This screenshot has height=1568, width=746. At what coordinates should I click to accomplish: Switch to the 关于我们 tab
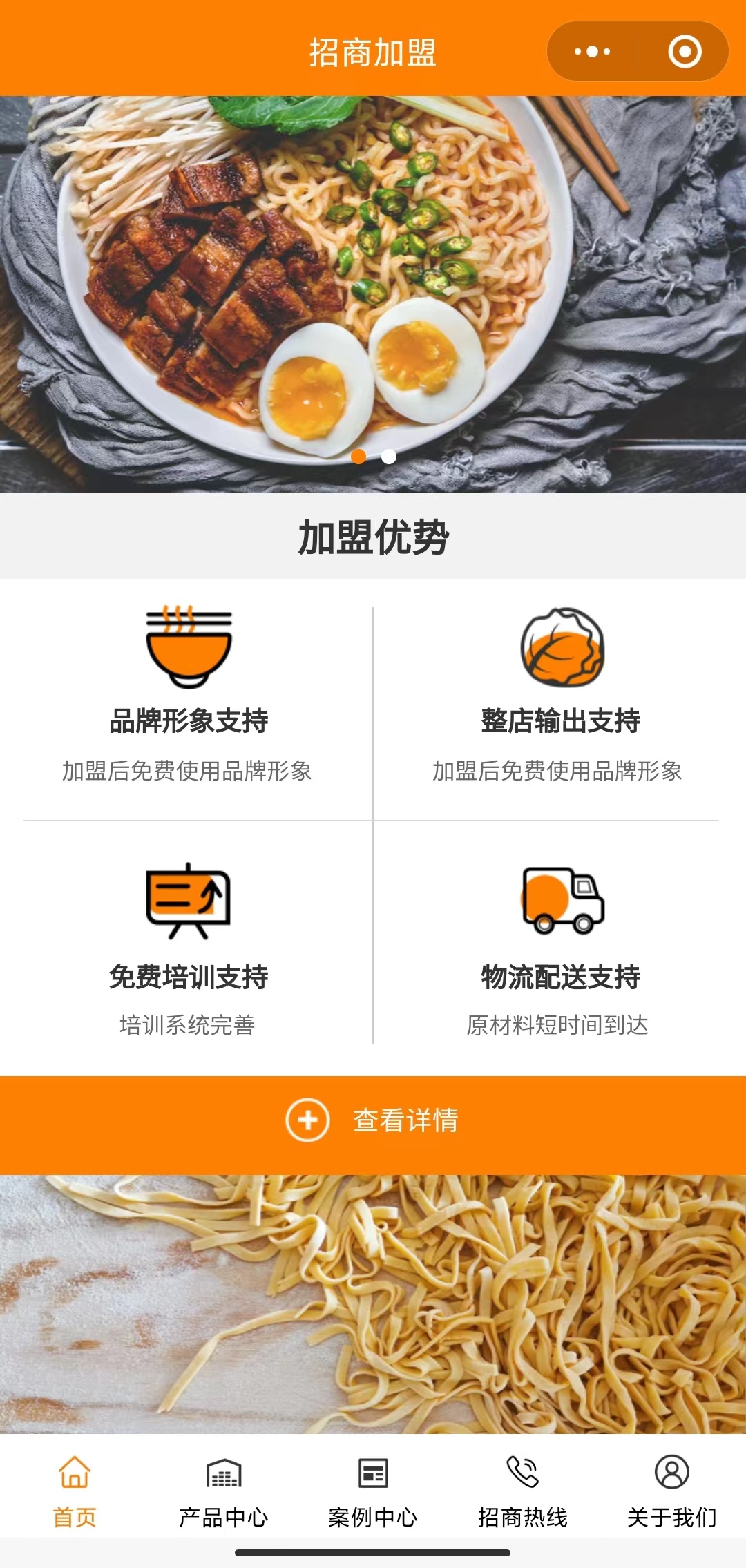pos(671,1491)
